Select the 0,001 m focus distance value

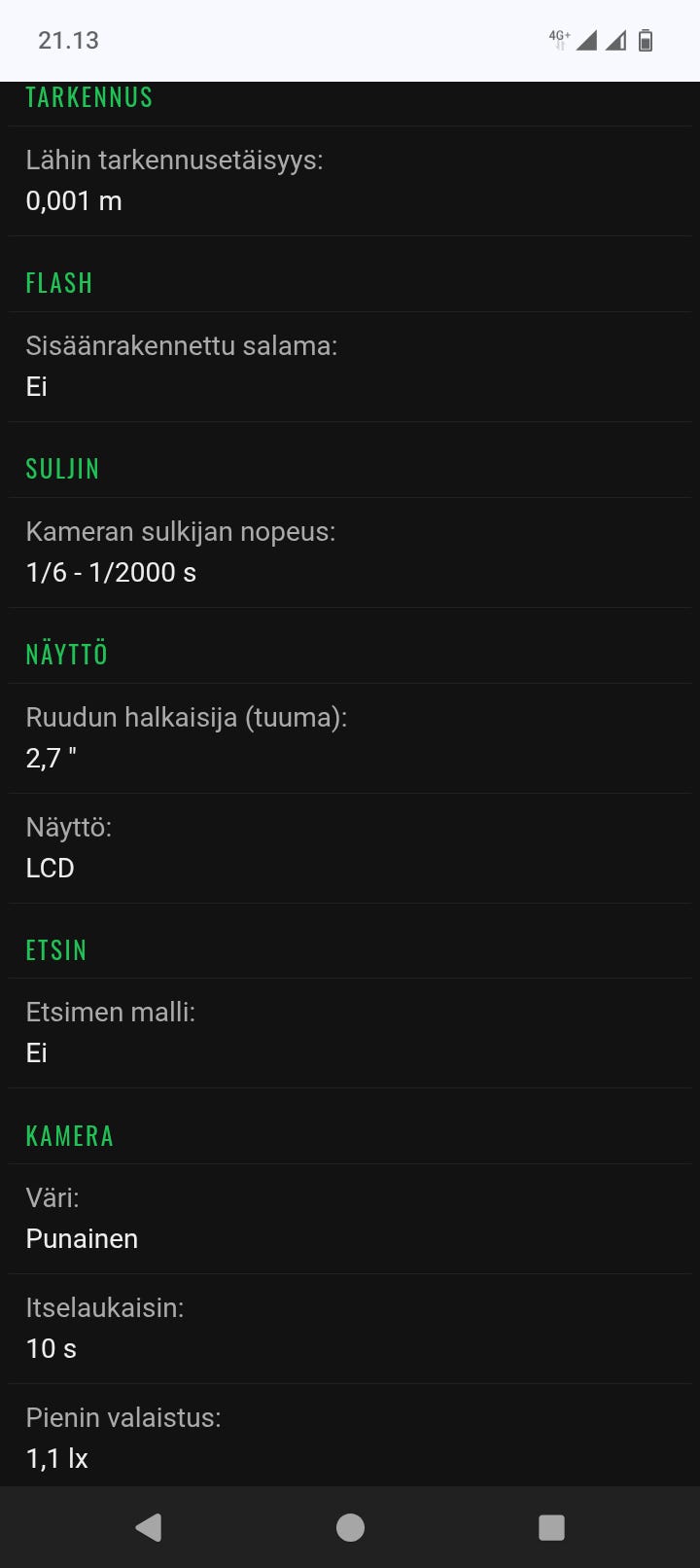tap(74, 201)
